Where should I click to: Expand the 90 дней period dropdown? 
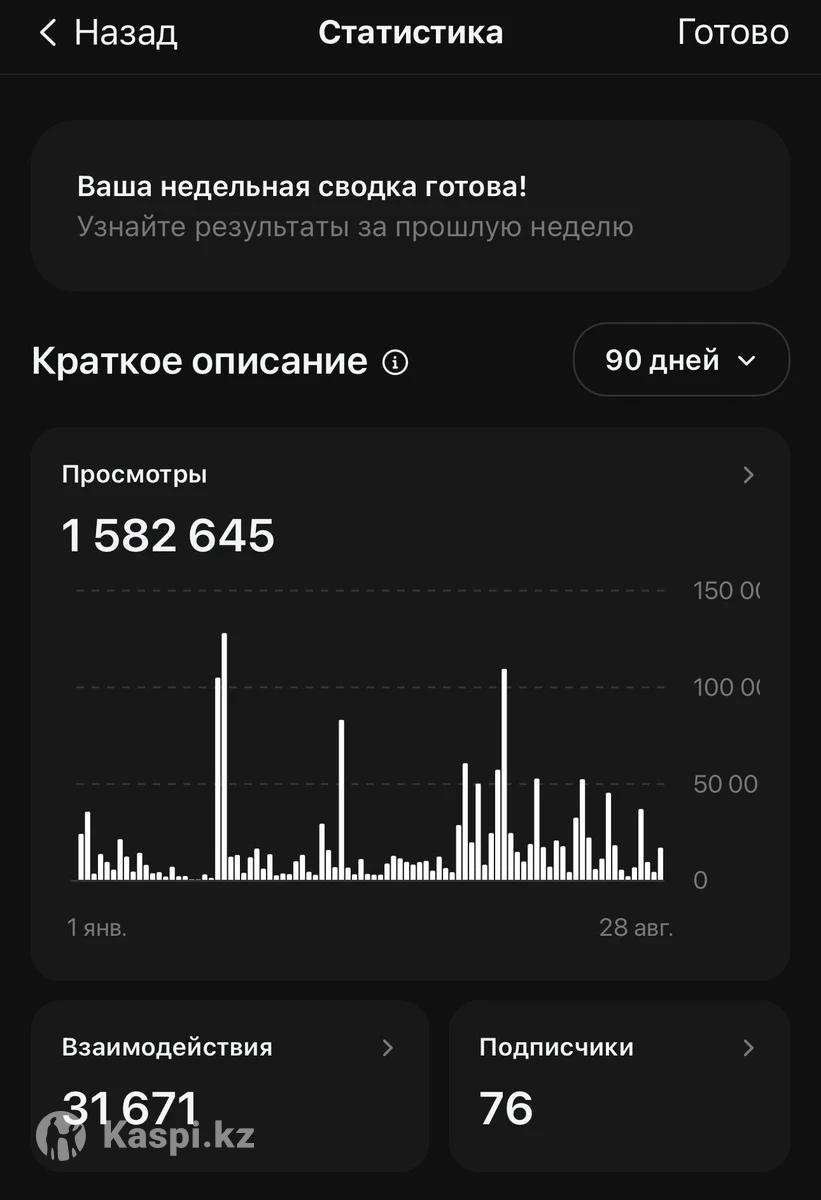tap(681, 360)
